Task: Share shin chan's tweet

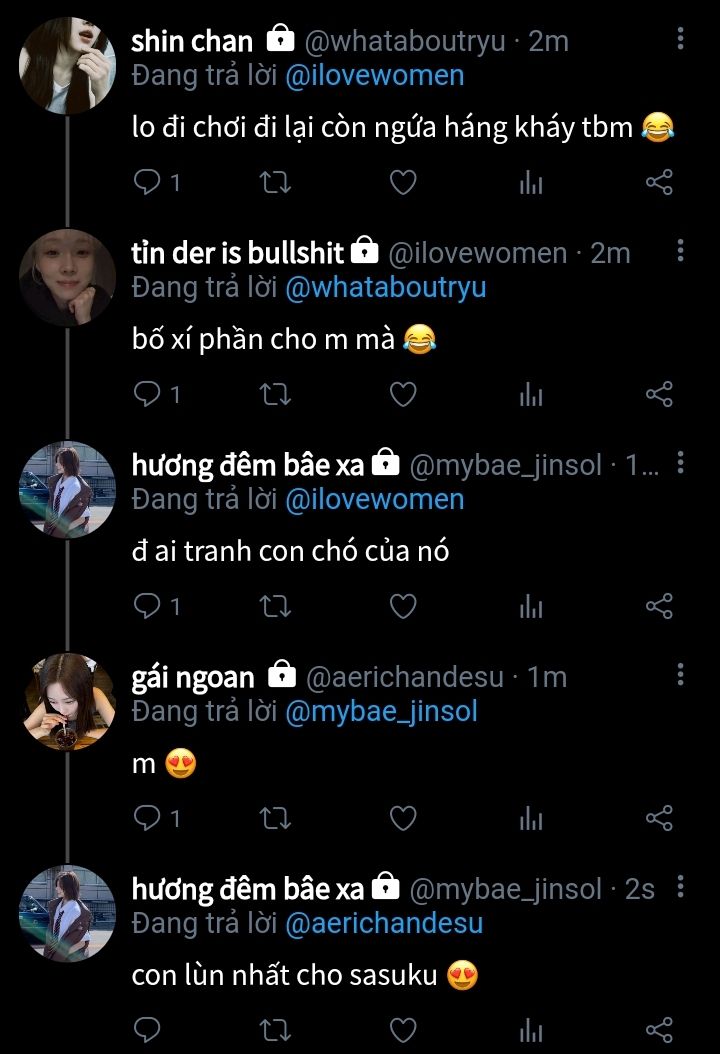Action: [x=659, y=182]
